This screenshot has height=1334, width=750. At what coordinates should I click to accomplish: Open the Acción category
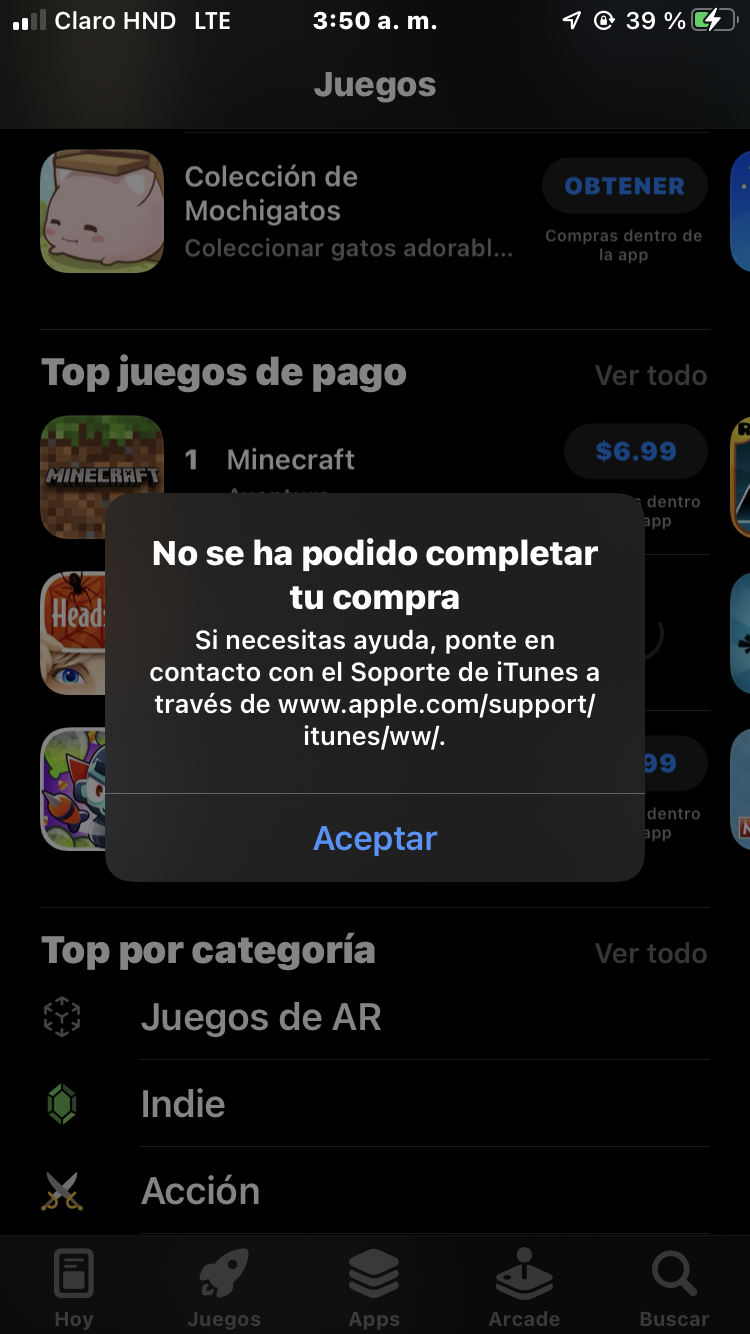coord(200,1191)
